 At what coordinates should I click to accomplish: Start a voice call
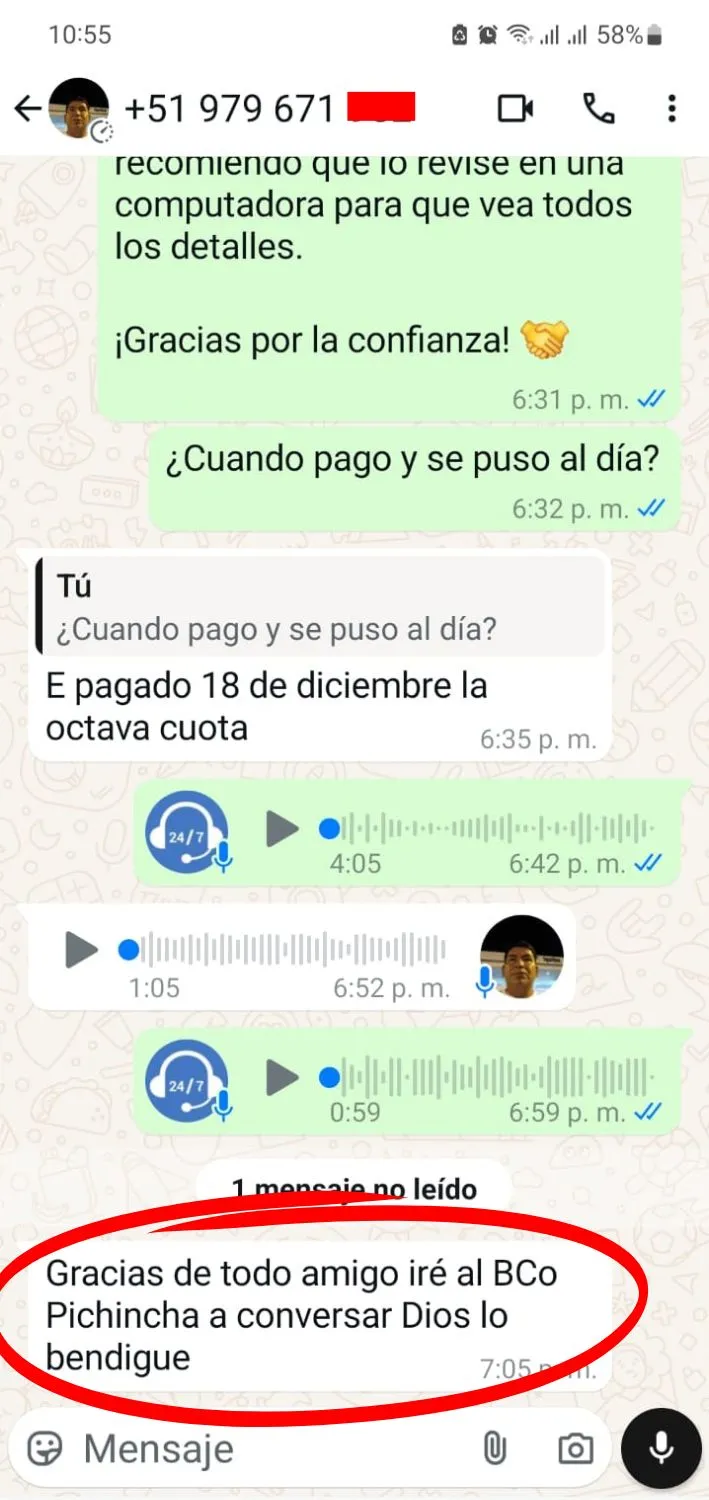point(598,109)
